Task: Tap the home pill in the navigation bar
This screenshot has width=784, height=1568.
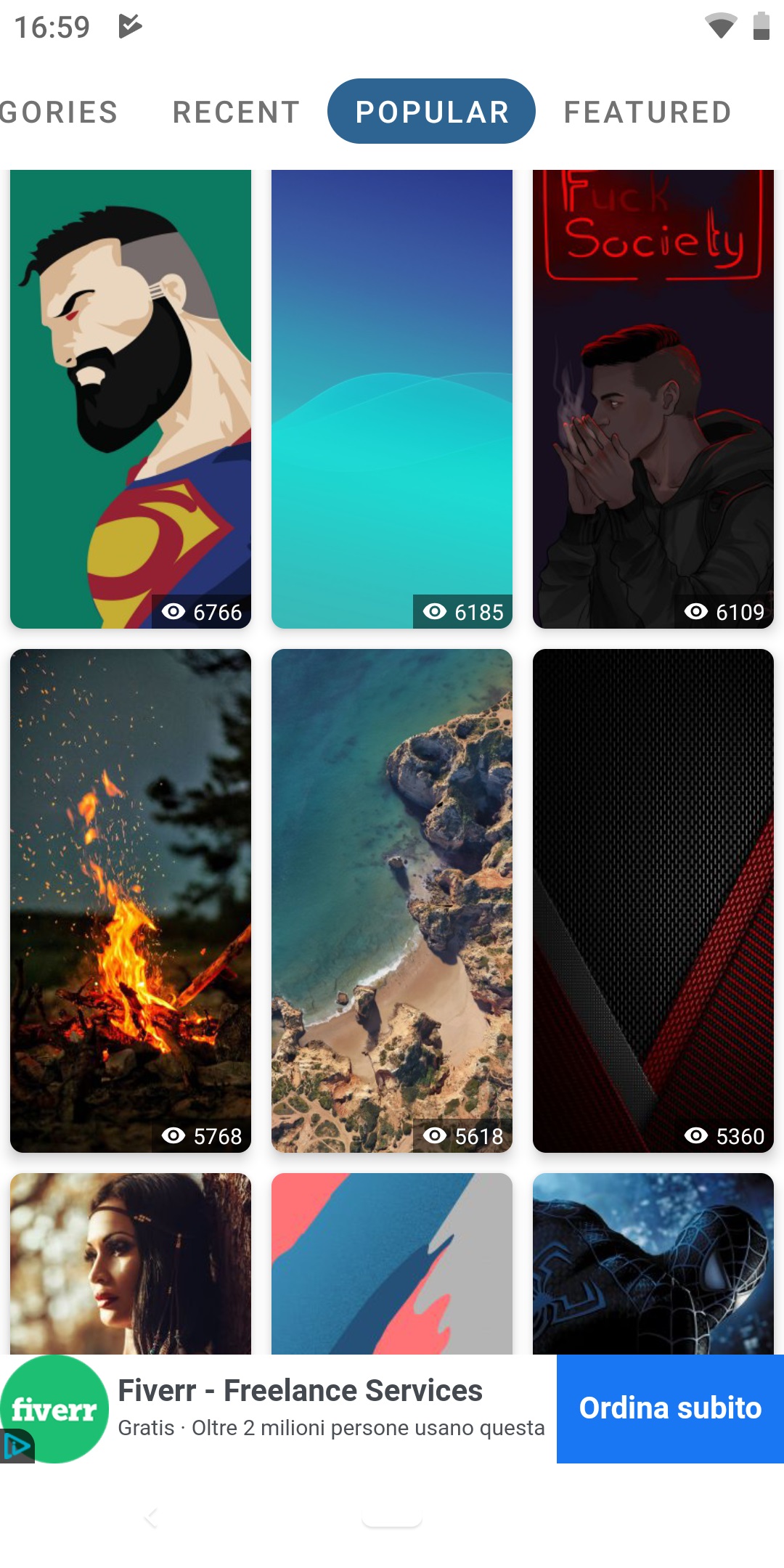Action: pyautogui.click(x=392, y=1519)
